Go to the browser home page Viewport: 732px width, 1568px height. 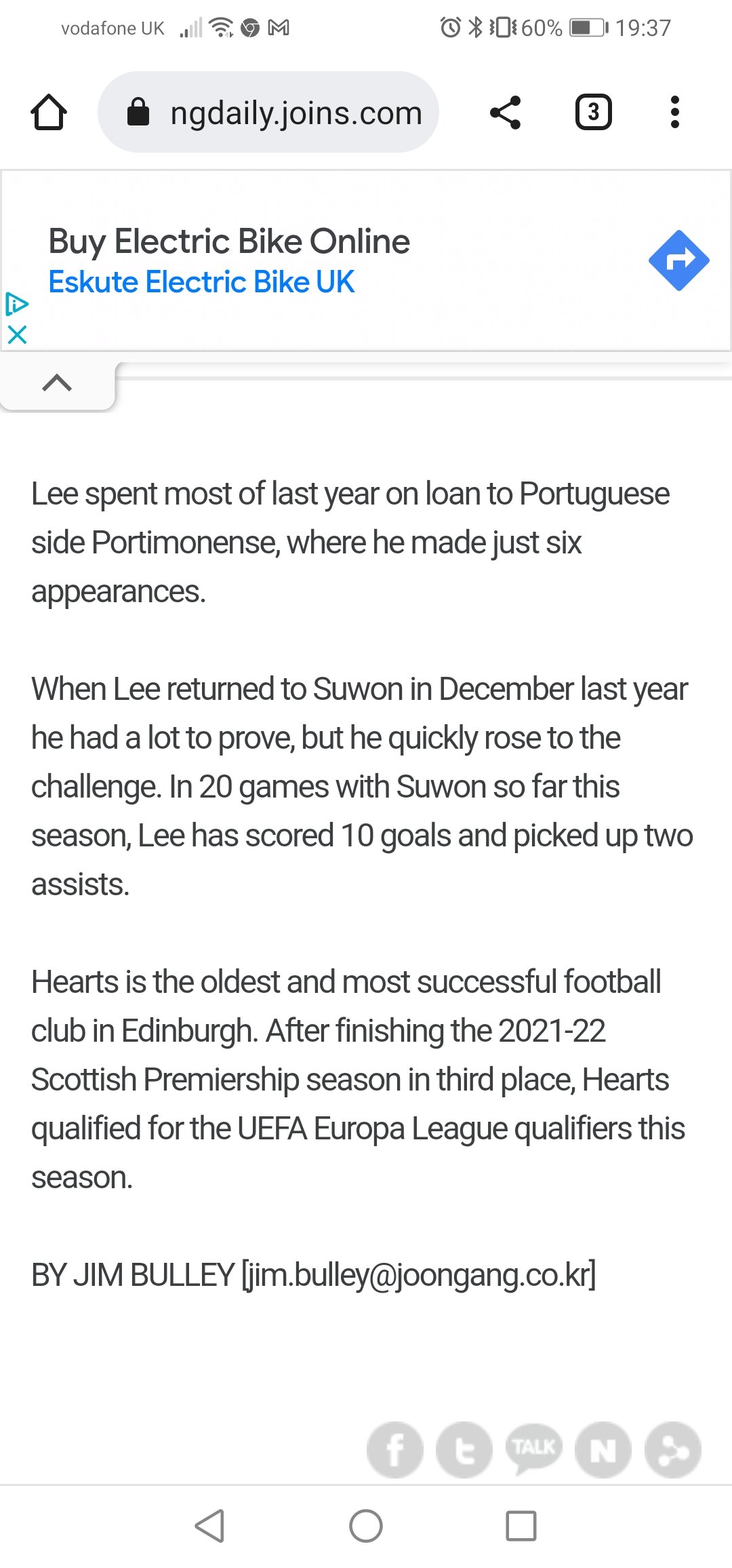tap(49, 112)
